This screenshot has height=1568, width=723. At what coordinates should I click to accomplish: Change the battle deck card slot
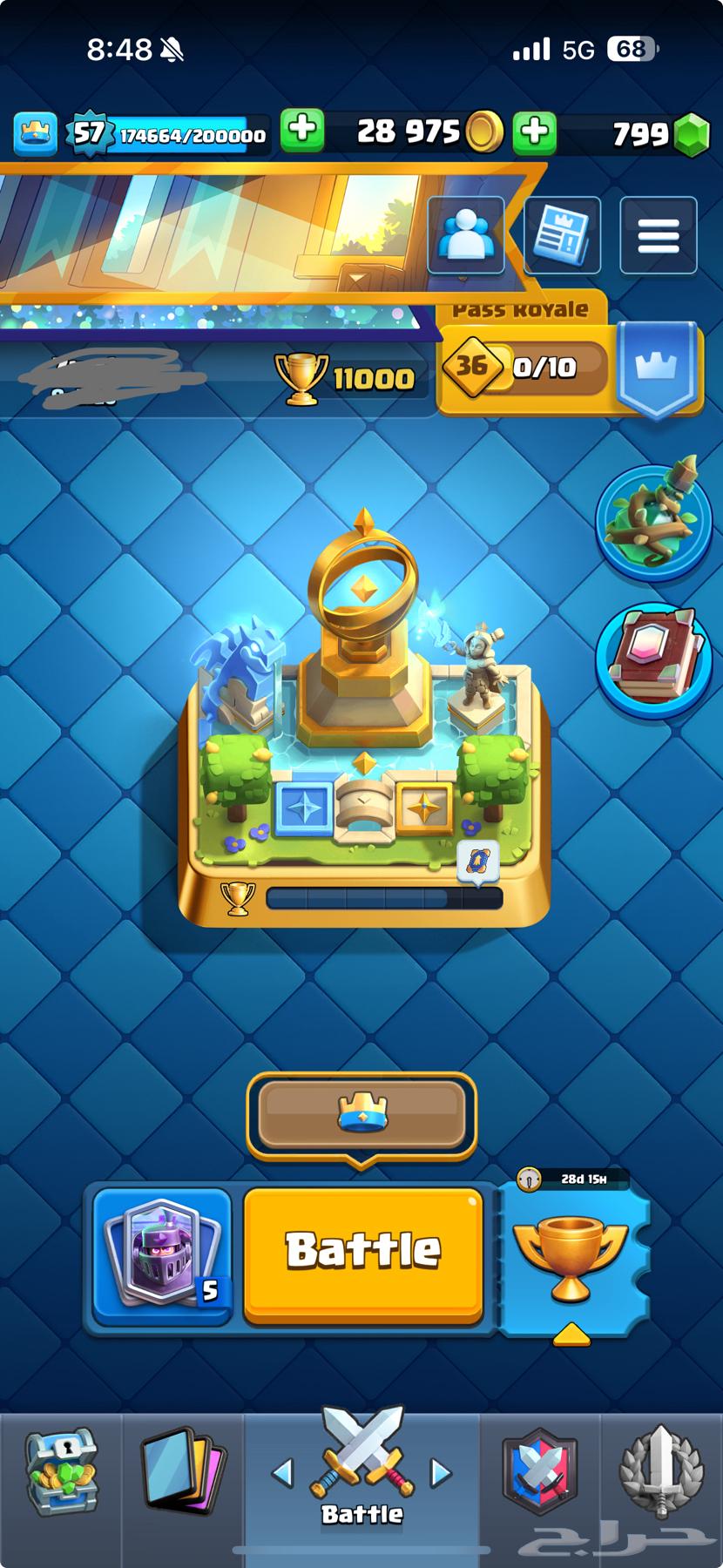pyautogui.click(x=162, y=1254)
